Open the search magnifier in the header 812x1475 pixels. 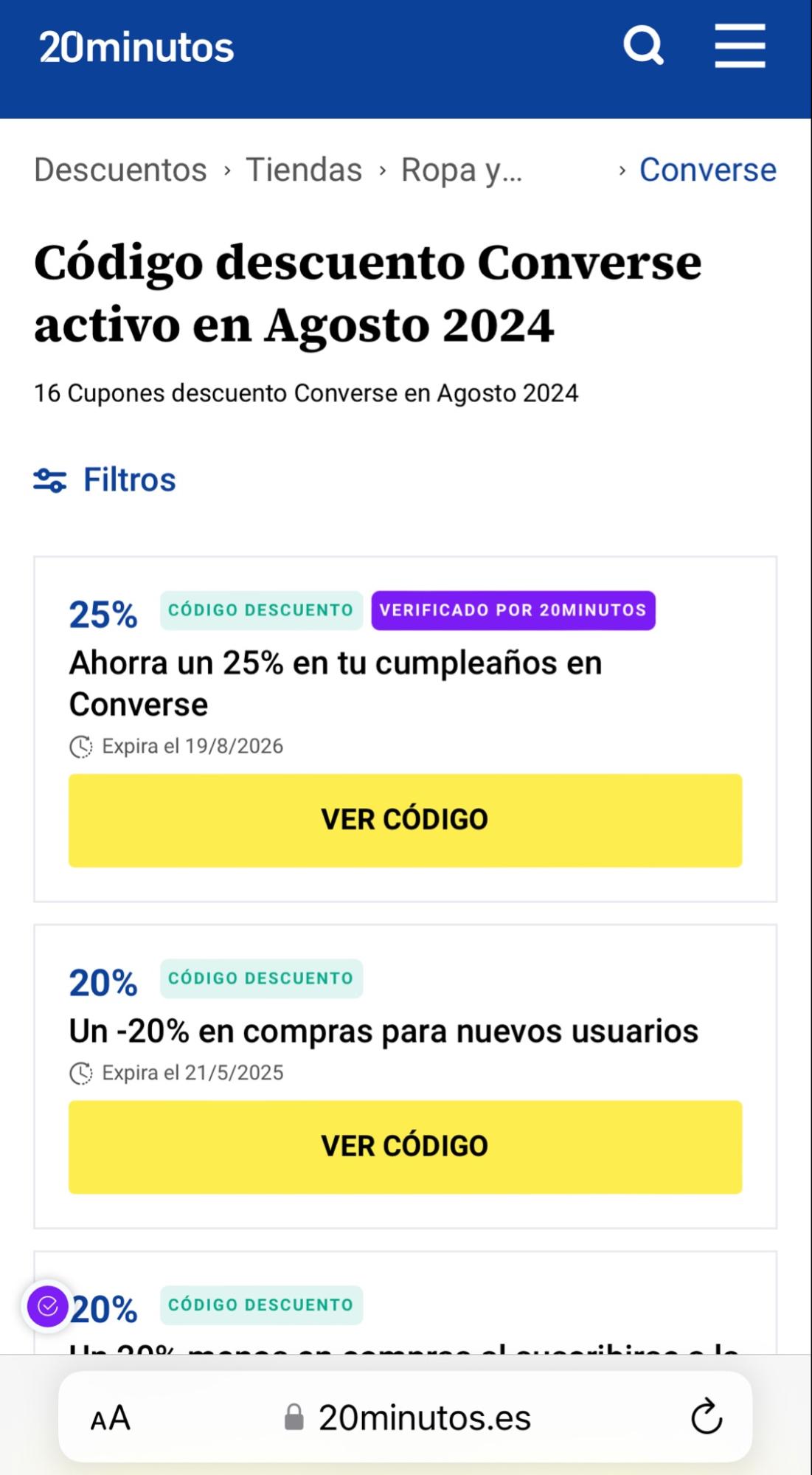click(x=644, y=46)
